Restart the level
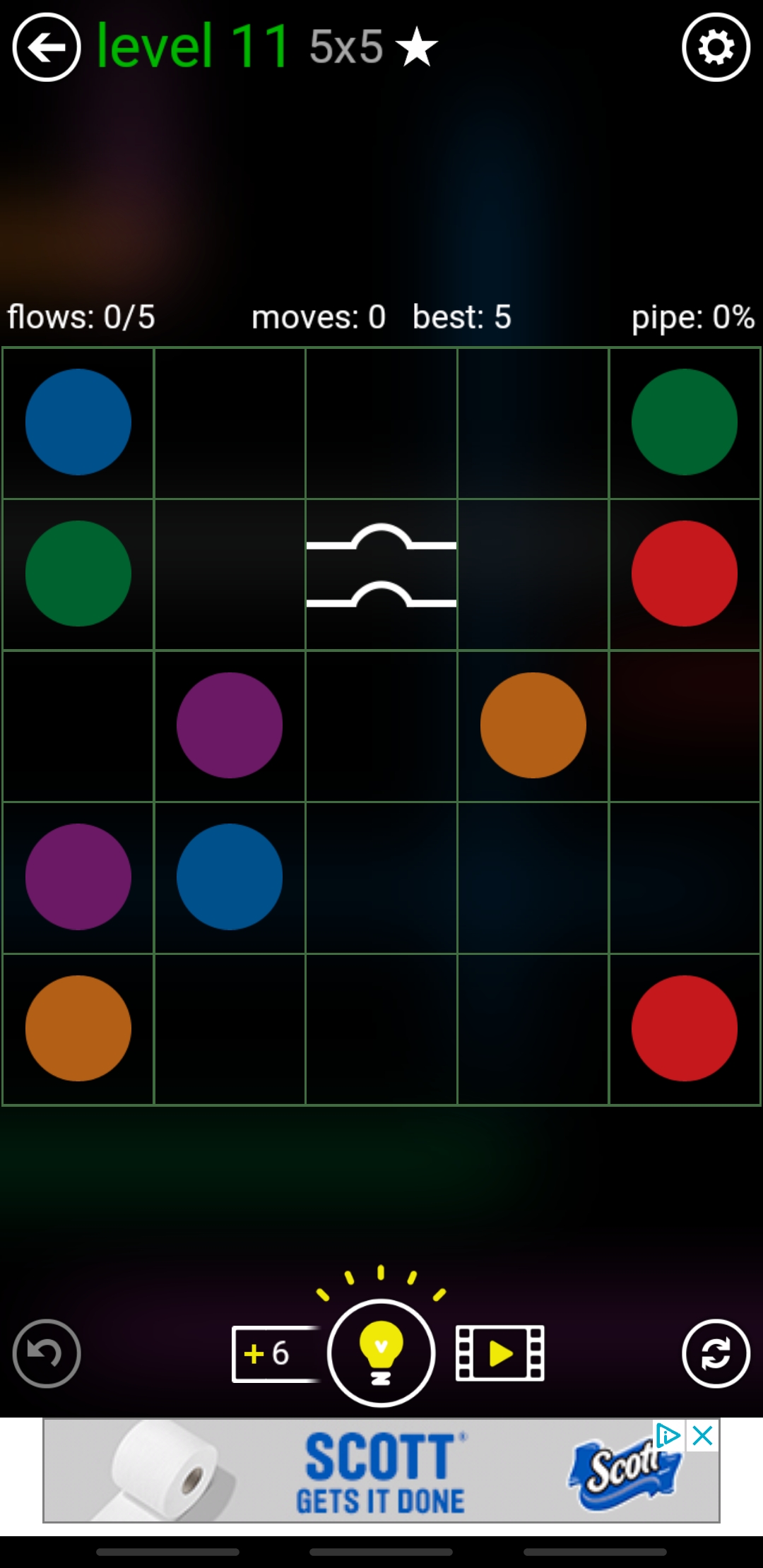This screenshot has width=763, height=1568. click(x=716, y=1353)
